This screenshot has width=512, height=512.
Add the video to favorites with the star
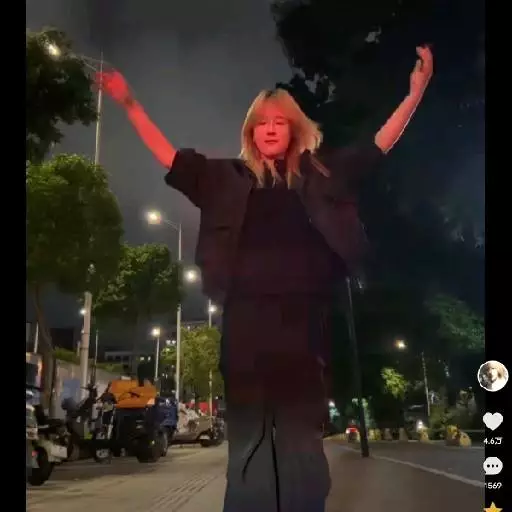click(493, 507)
